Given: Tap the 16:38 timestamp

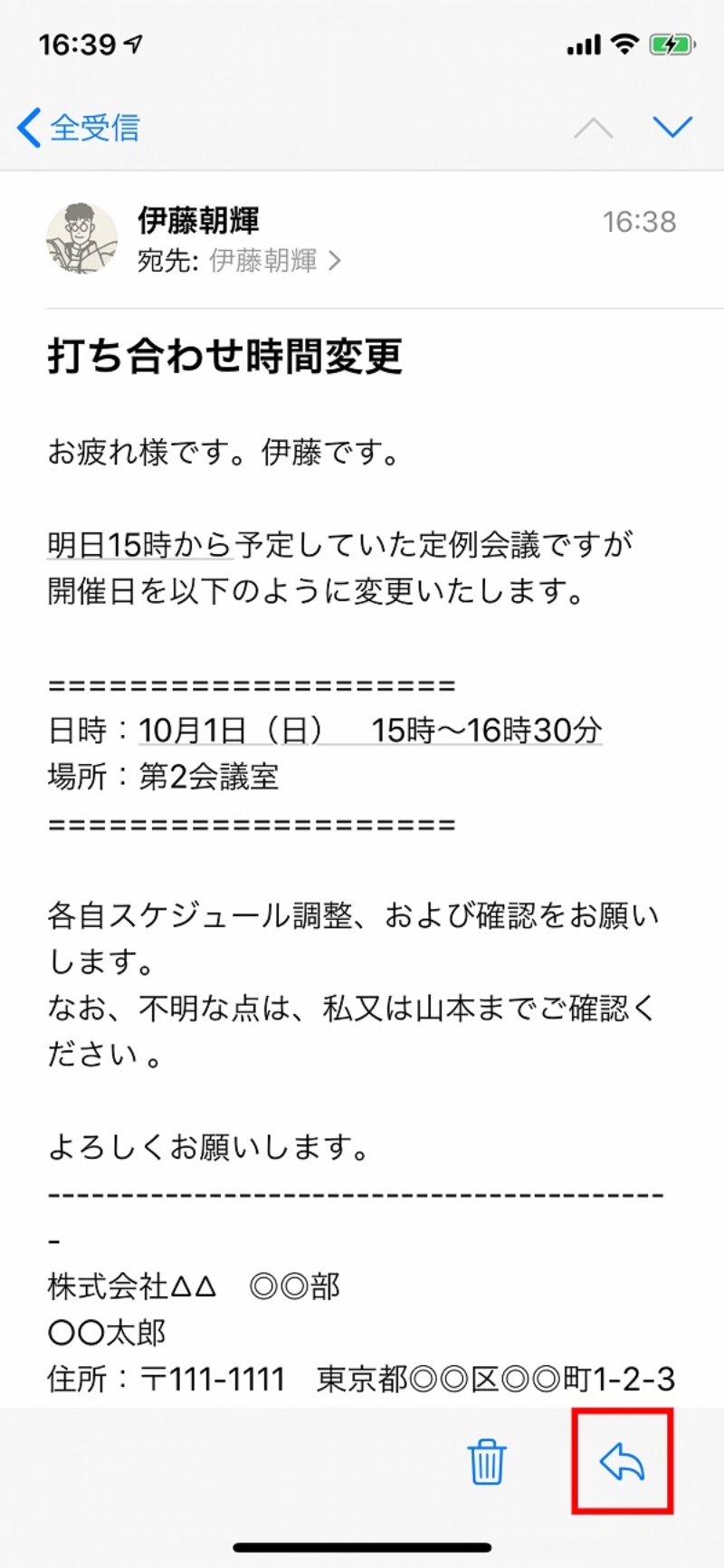Looking at the screenshot, I should [638, 221].
